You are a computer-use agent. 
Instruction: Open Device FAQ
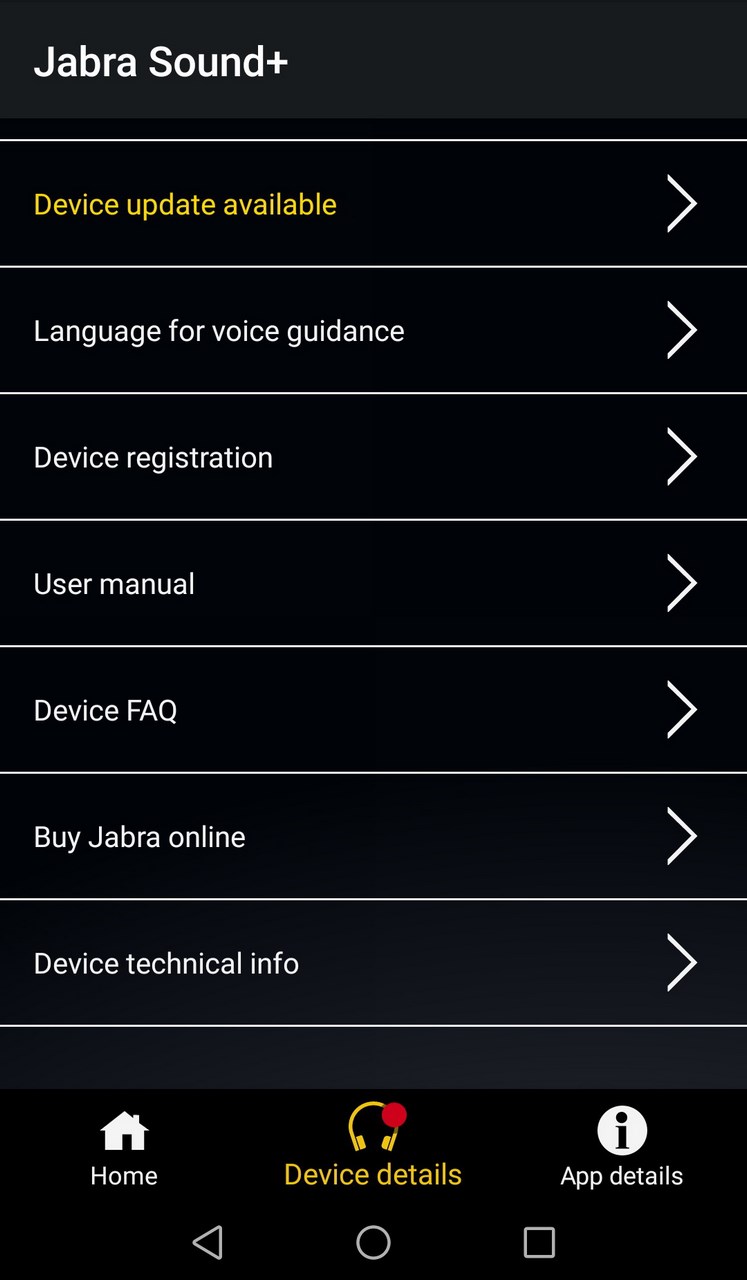pyautogui.click(x=373, y=710)
